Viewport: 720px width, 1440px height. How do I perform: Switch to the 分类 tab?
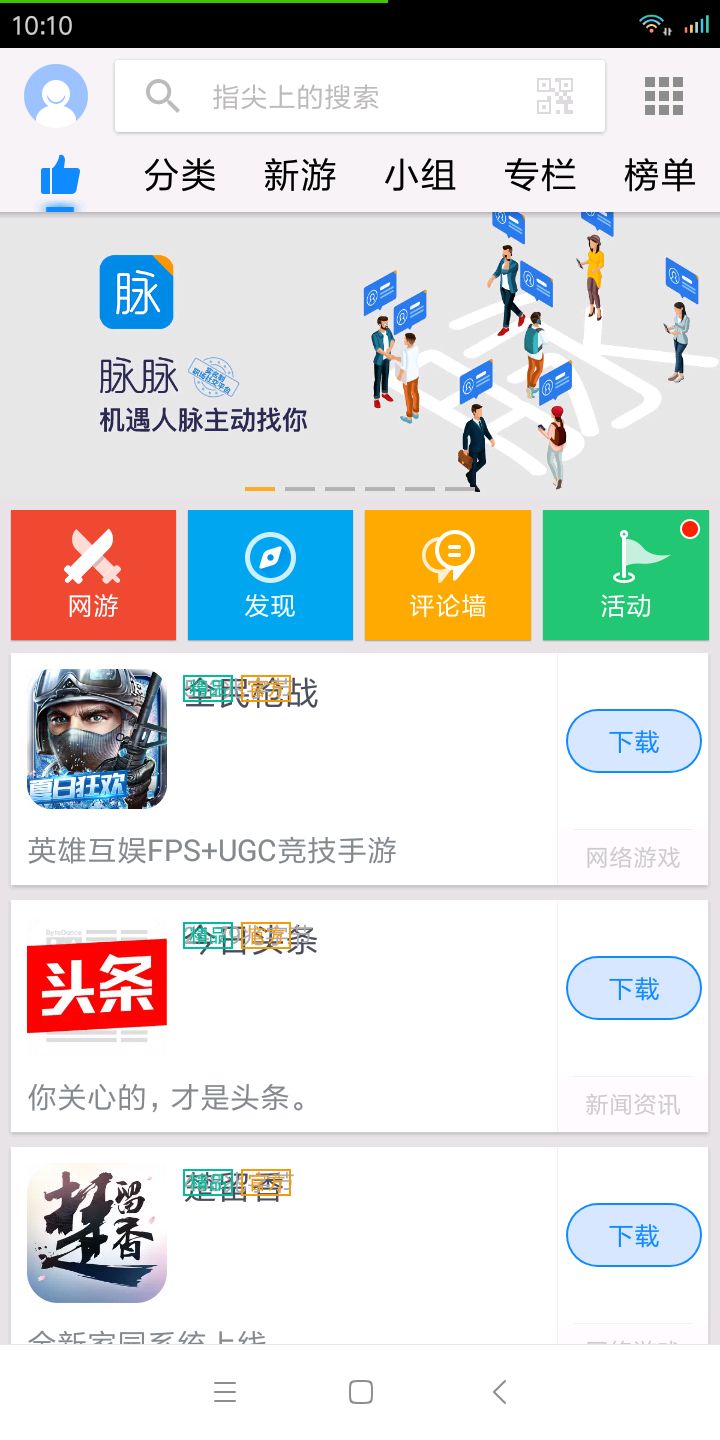click(180, 176)
